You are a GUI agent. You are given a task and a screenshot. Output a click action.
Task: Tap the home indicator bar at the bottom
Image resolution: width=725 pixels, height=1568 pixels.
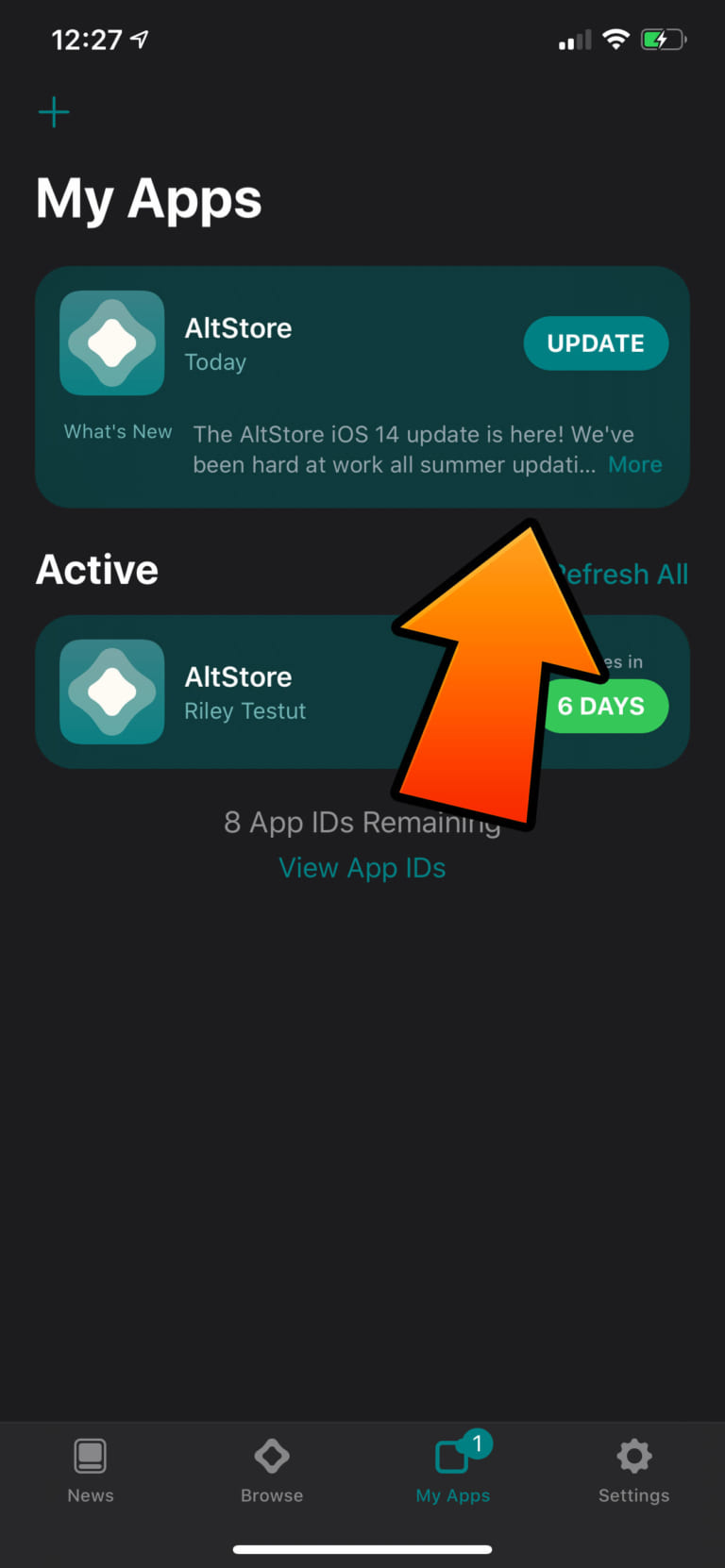point(362,1548)
